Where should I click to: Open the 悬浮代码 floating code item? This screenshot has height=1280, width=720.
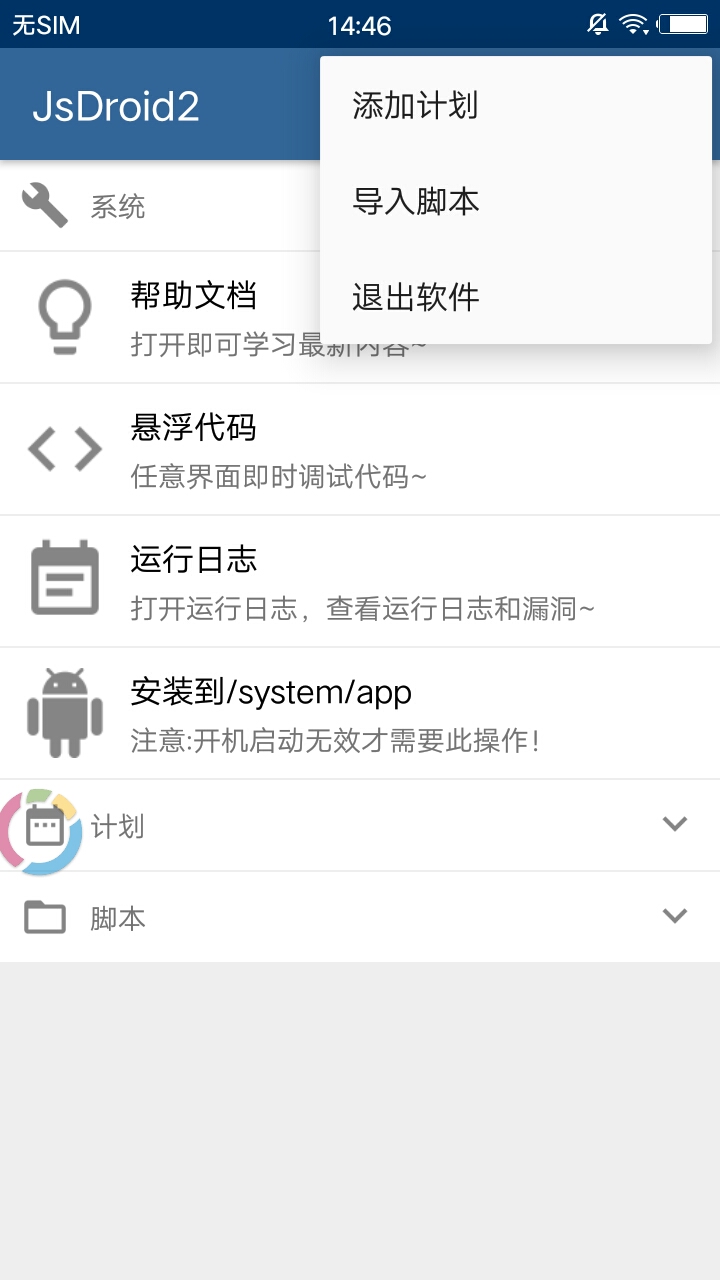[360, 449]
